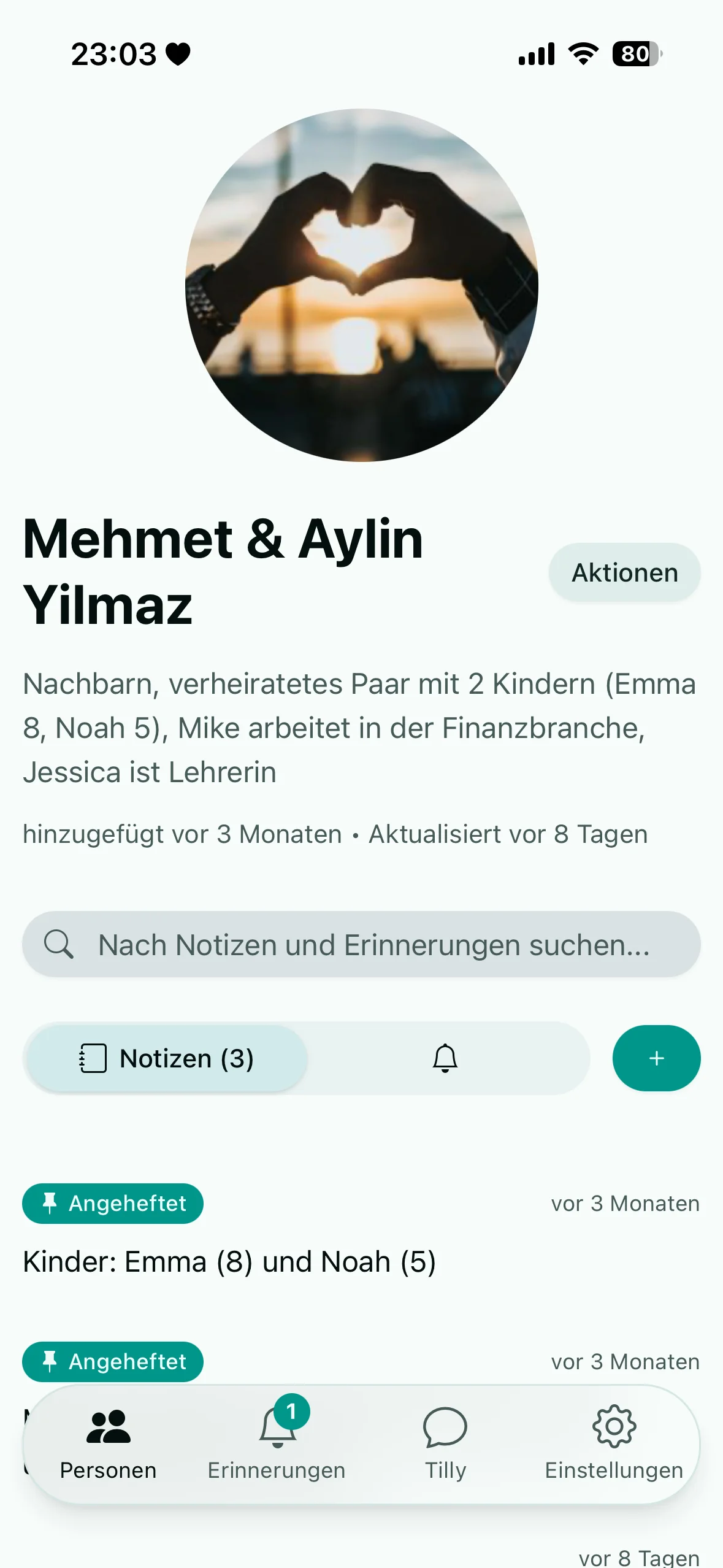The width and height of the screenshot is (723, 1568).
Task: Switch to the Notizen (3) tab
Action: click(167, 1058)
